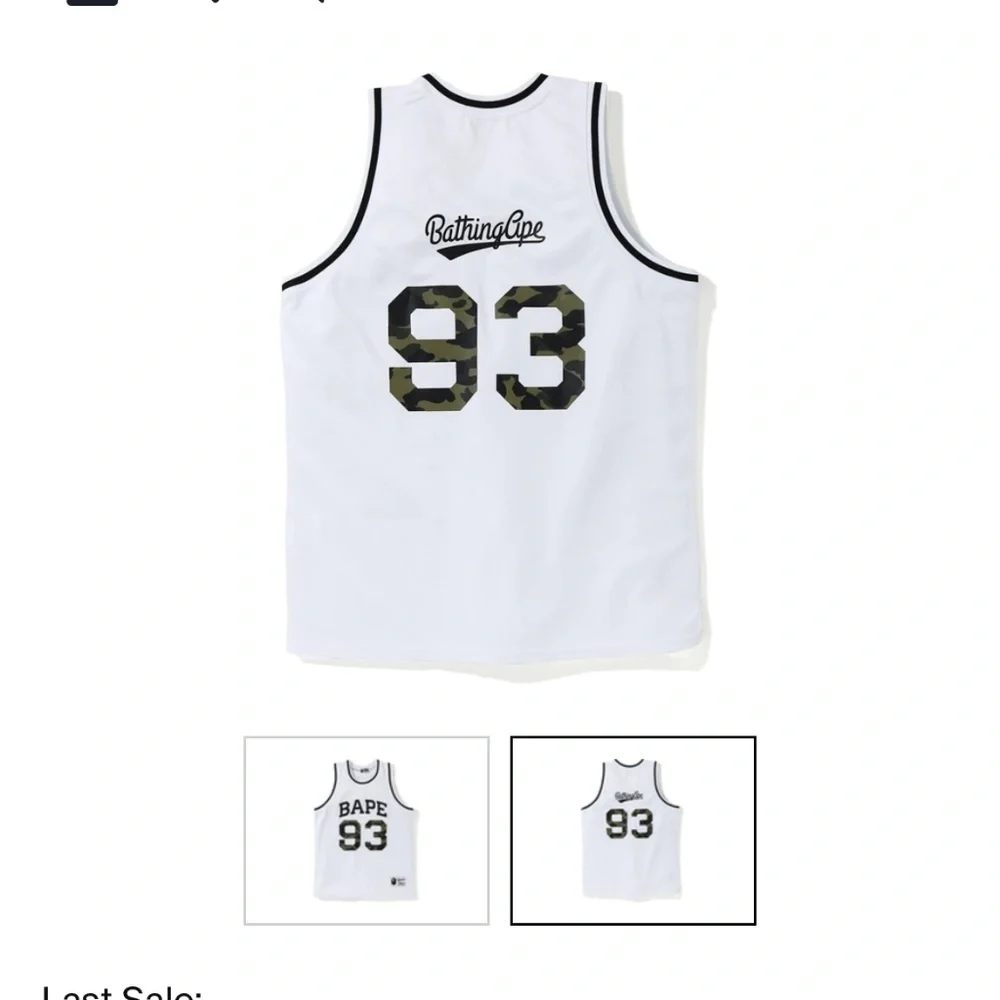The width and height of the screenshot is (1000, 1000).
Task: Select the front view thumbnail showing BAPE 93
Action: point(366,830)
